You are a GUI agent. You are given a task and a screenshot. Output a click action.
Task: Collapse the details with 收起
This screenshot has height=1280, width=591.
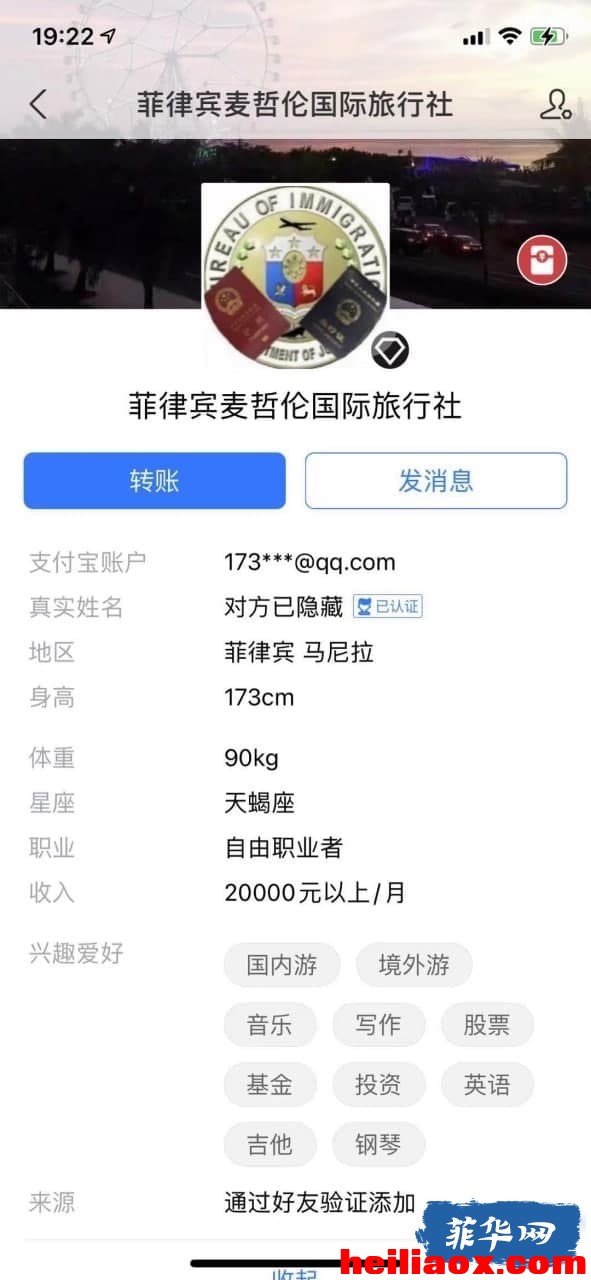[x=296, y=1273]
